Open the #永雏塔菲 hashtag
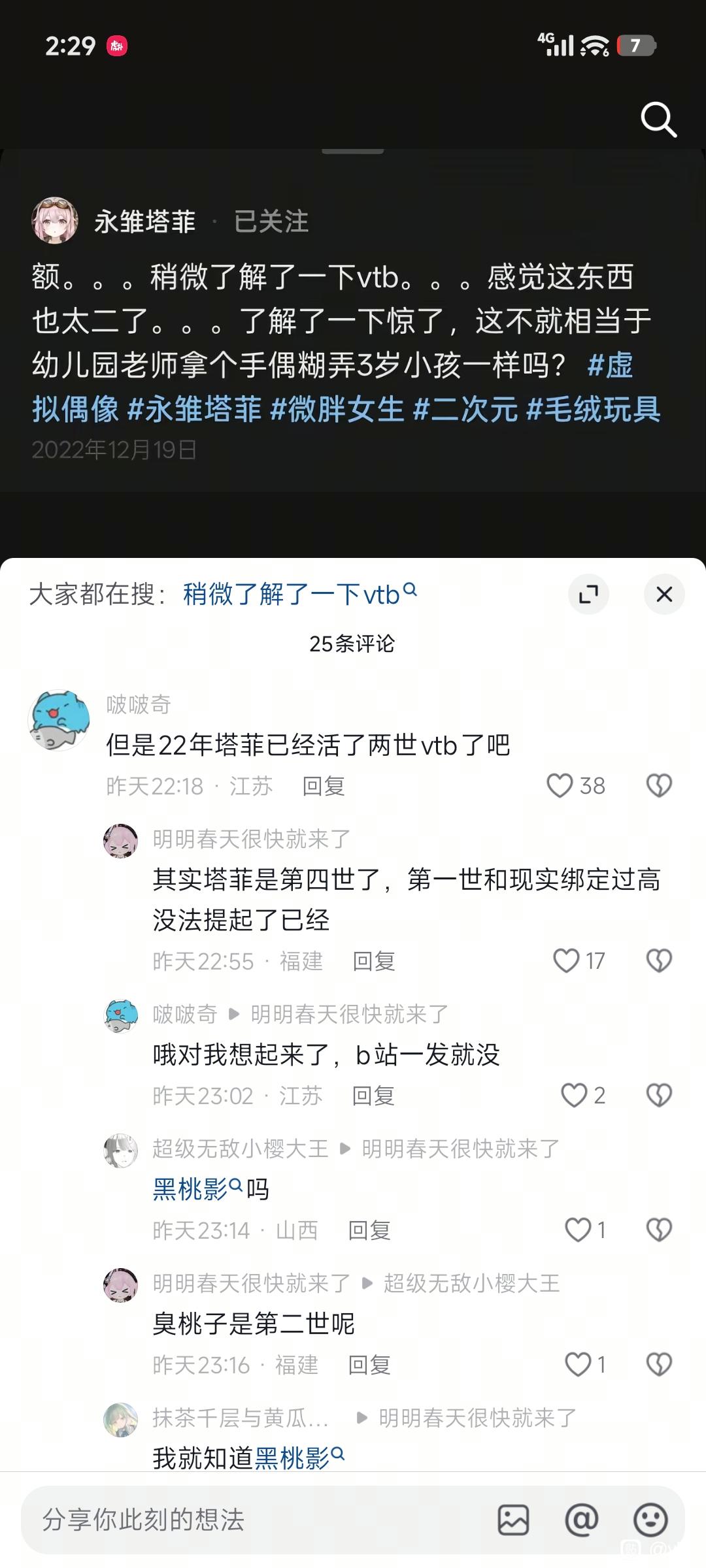Viewport: 706px width, 1568px height. tap(194, 410)
